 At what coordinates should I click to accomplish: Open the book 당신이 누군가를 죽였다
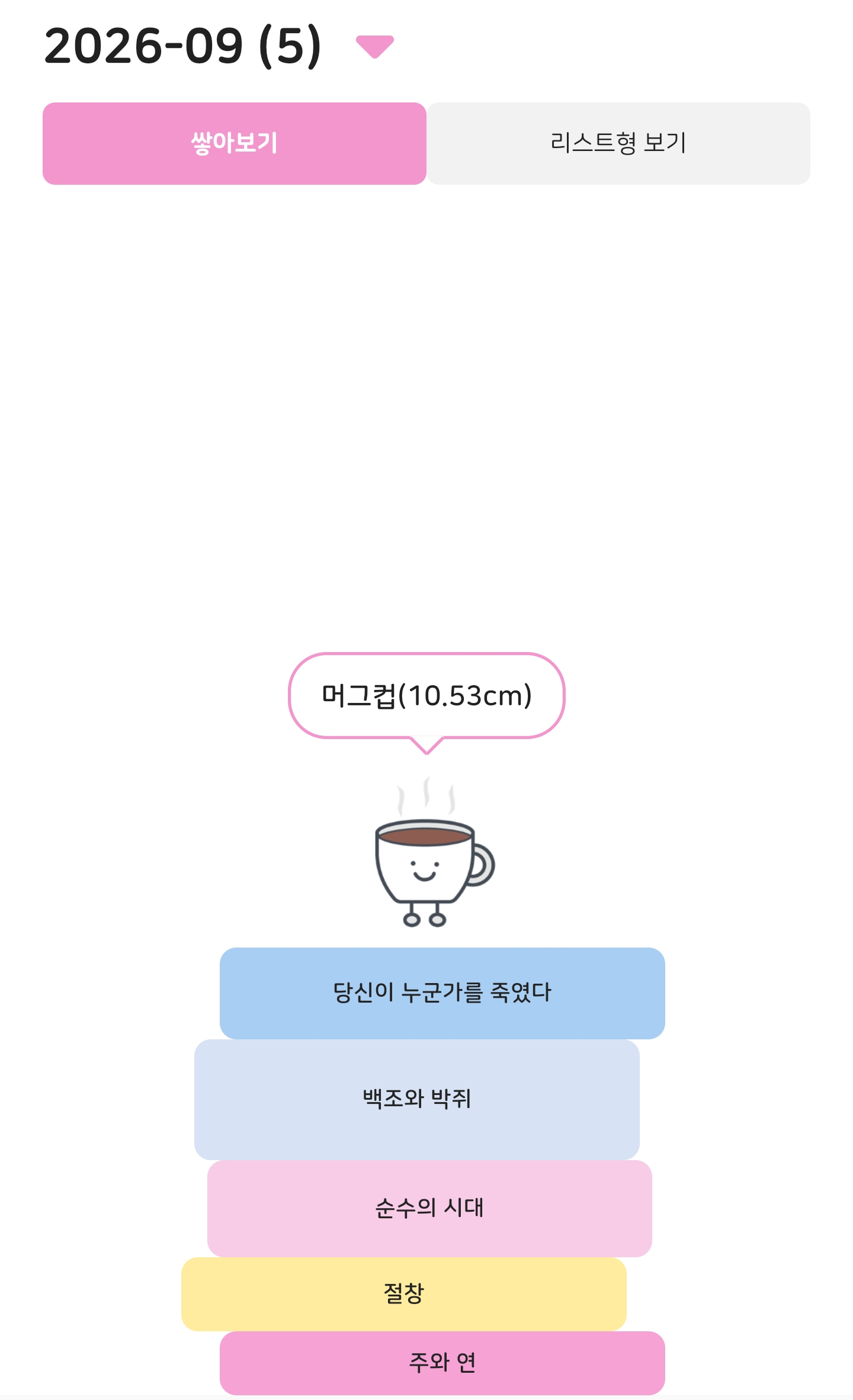point(442,993)
